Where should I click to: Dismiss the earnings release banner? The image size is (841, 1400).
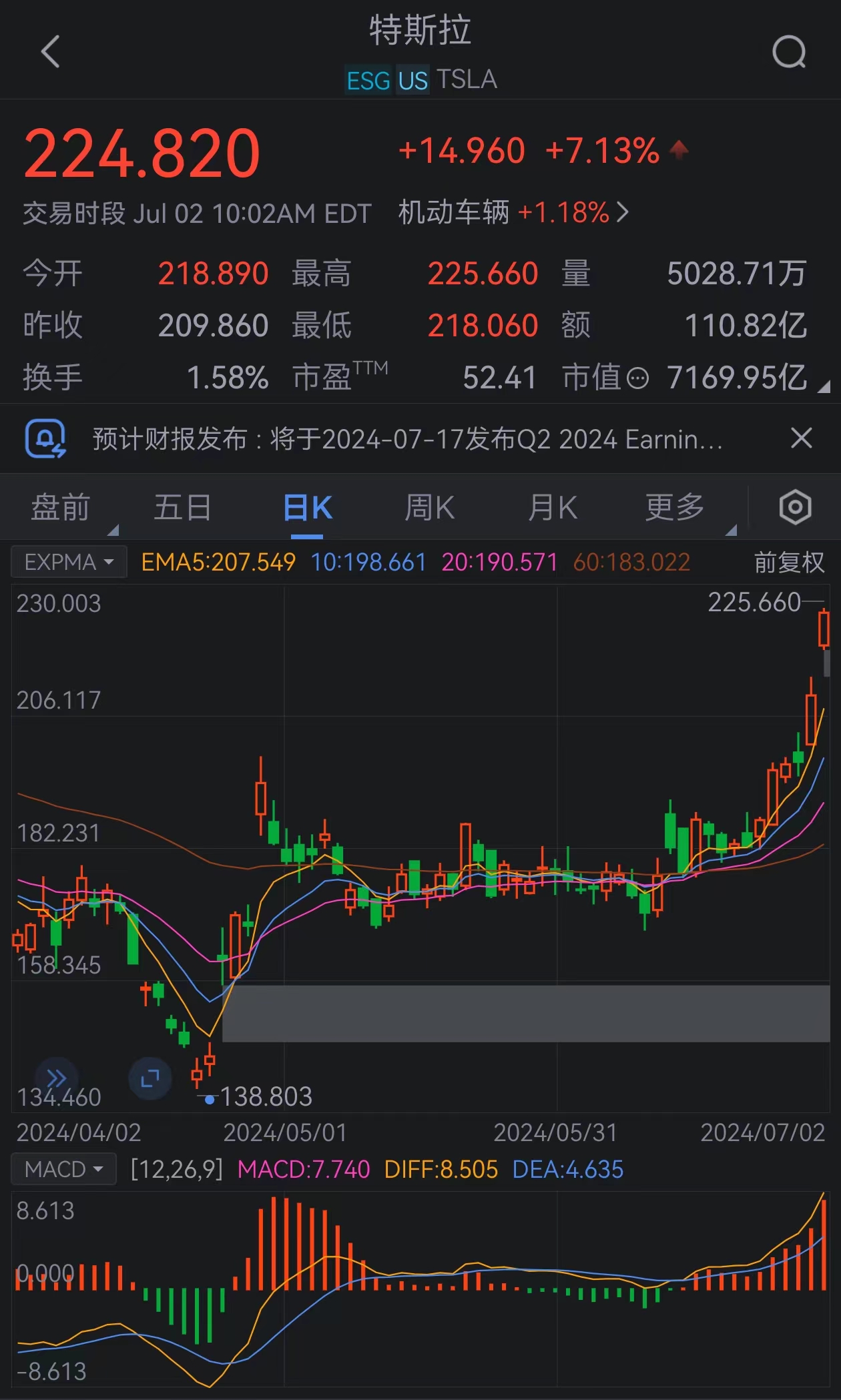(801, 438)
